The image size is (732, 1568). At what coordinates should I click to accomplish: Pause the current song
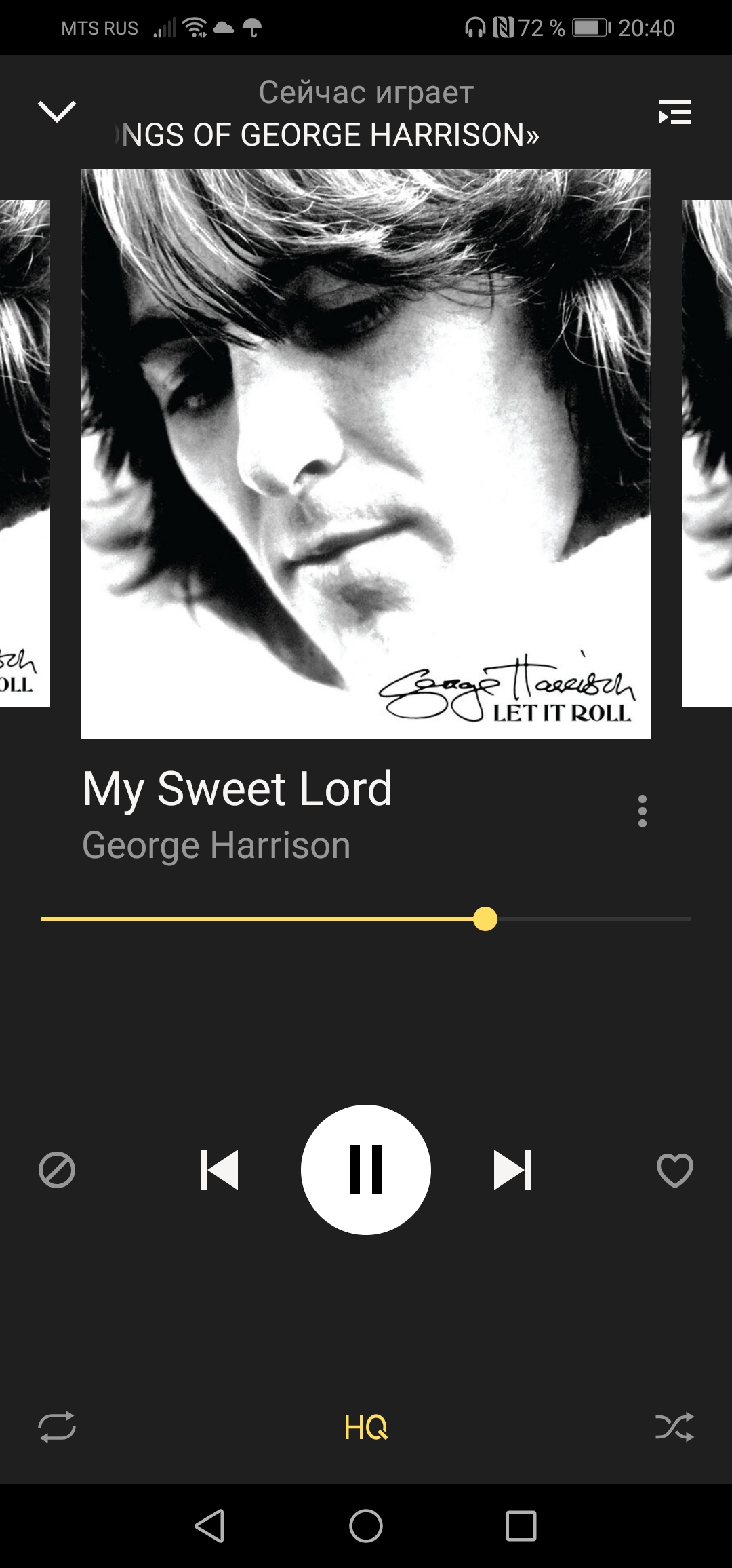[x=366, y=1170]
